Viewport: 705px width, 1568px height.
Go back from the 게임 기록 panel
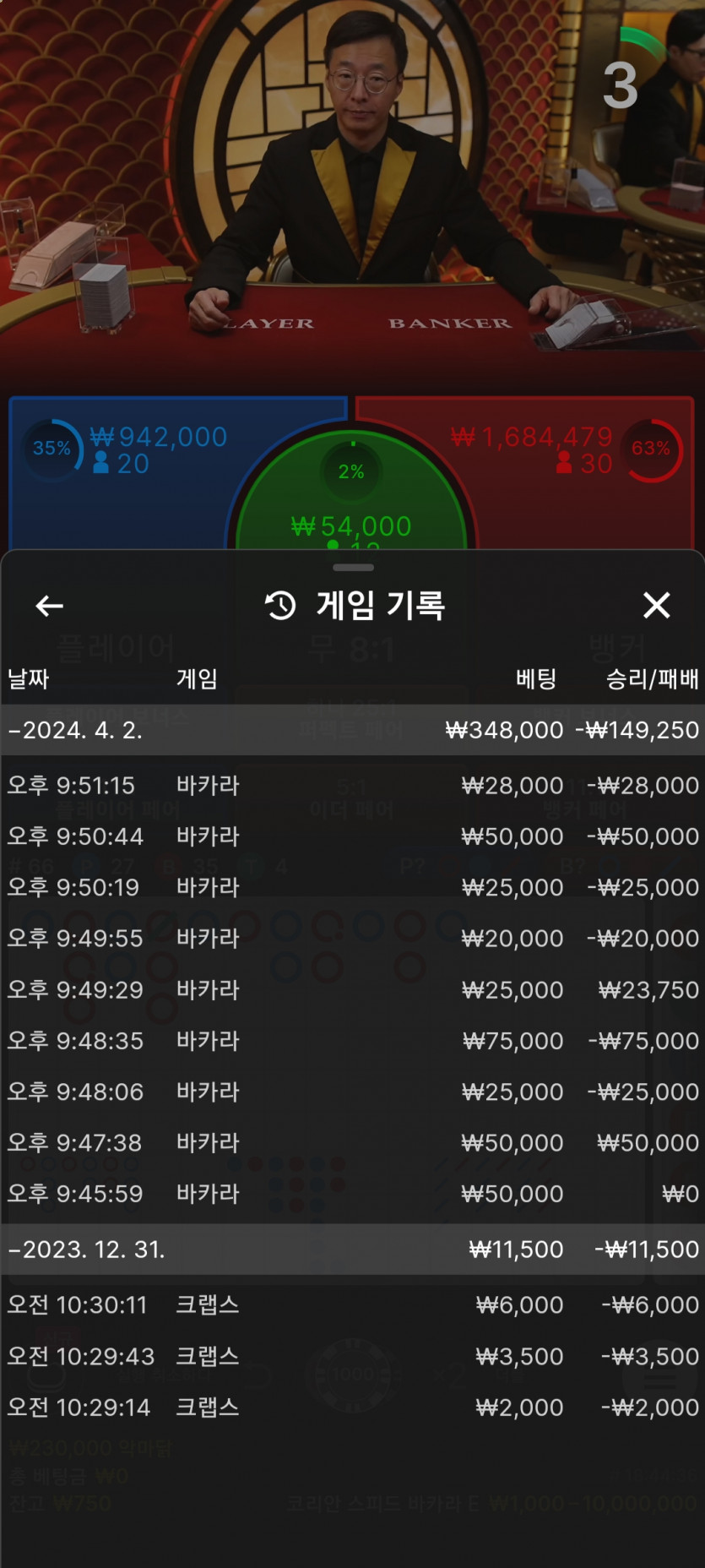click(50, 606)
